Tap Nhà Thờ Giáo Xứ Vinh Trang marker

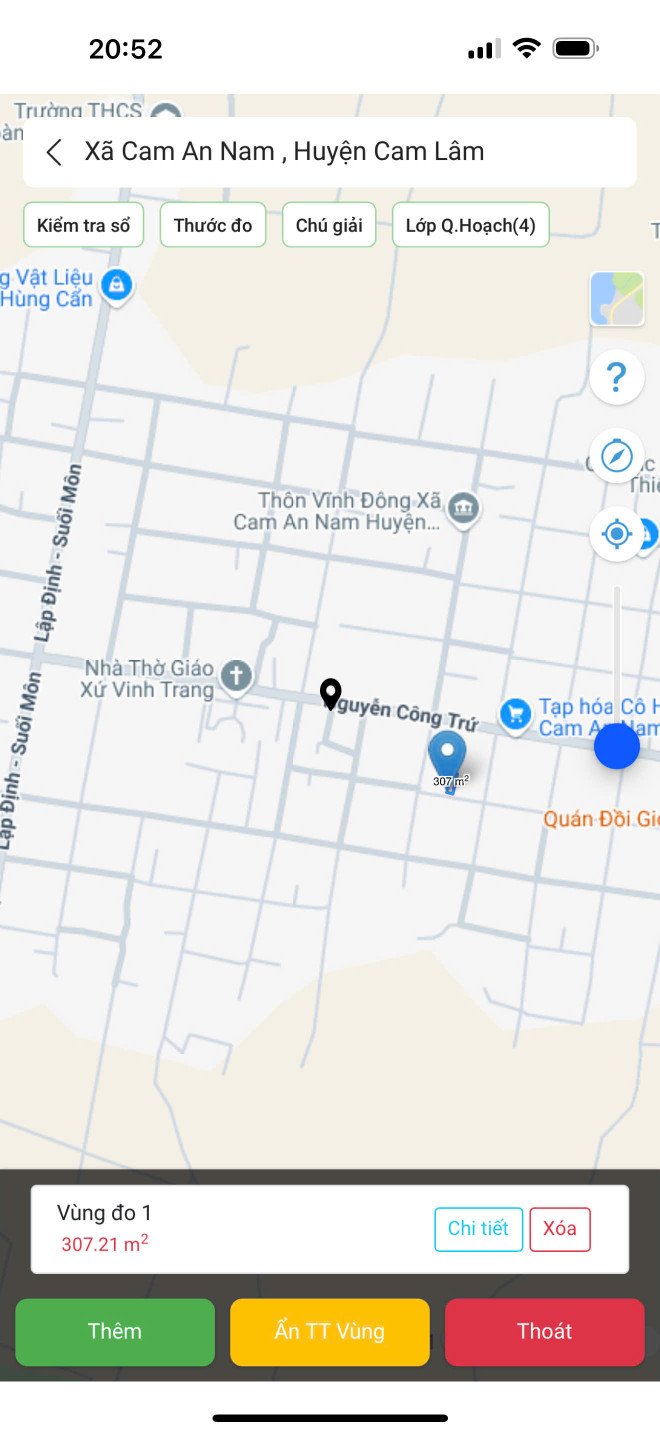[x=236, y=677]
